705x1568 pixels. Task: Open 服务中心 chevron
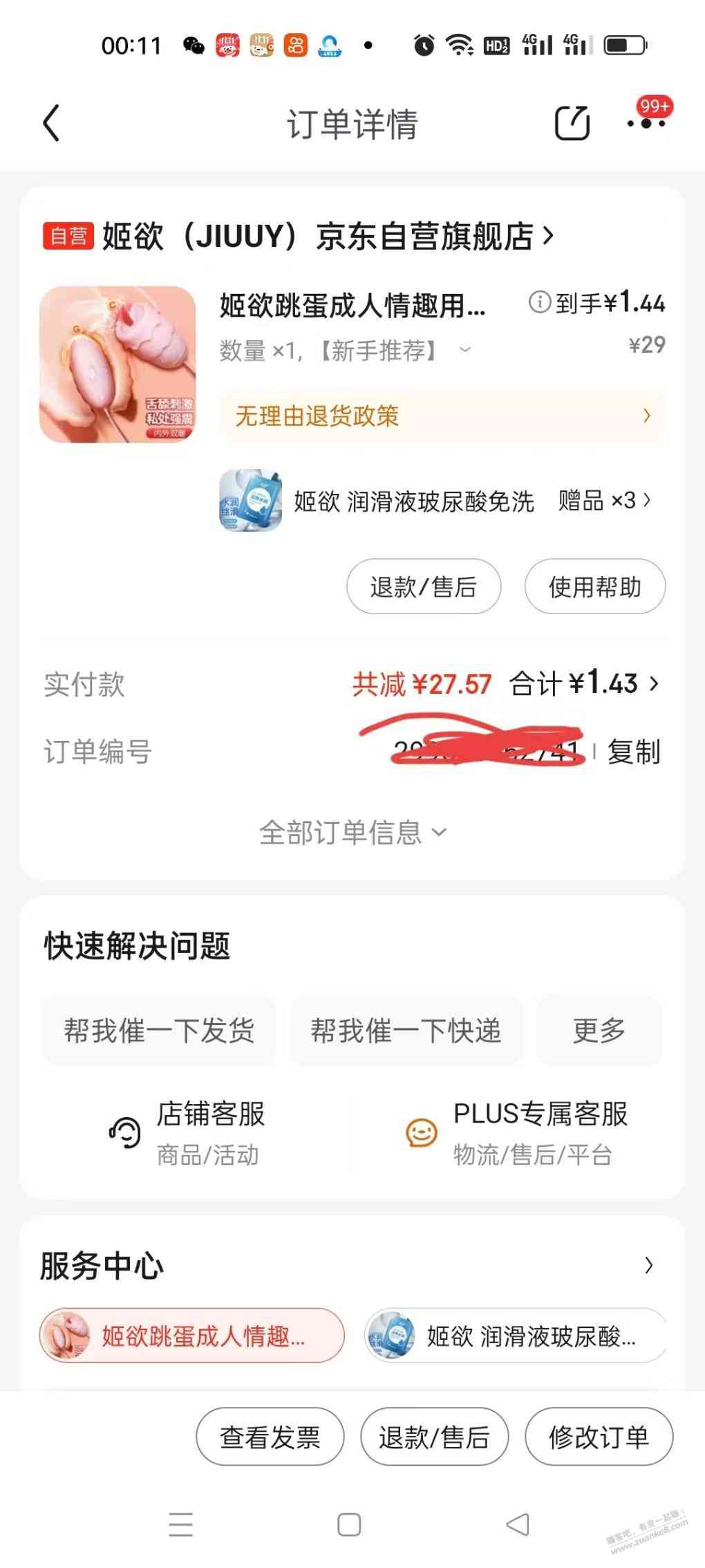coord(648,1265)
